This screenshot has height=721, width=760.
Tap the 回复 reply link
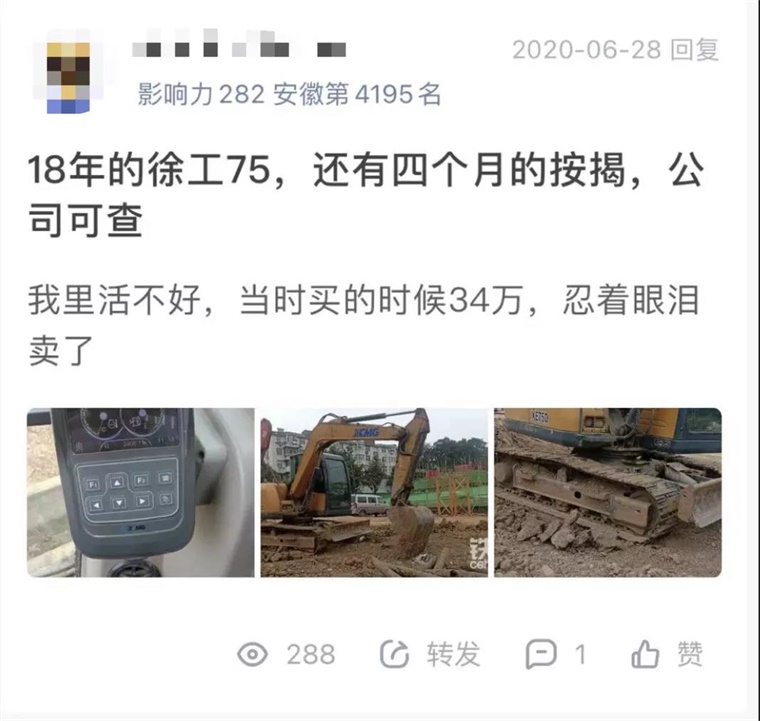point(694,50)
